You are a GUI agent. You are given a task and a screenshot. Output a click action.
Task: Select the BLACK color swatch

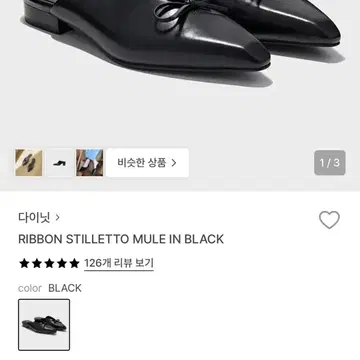click(44, 325)
